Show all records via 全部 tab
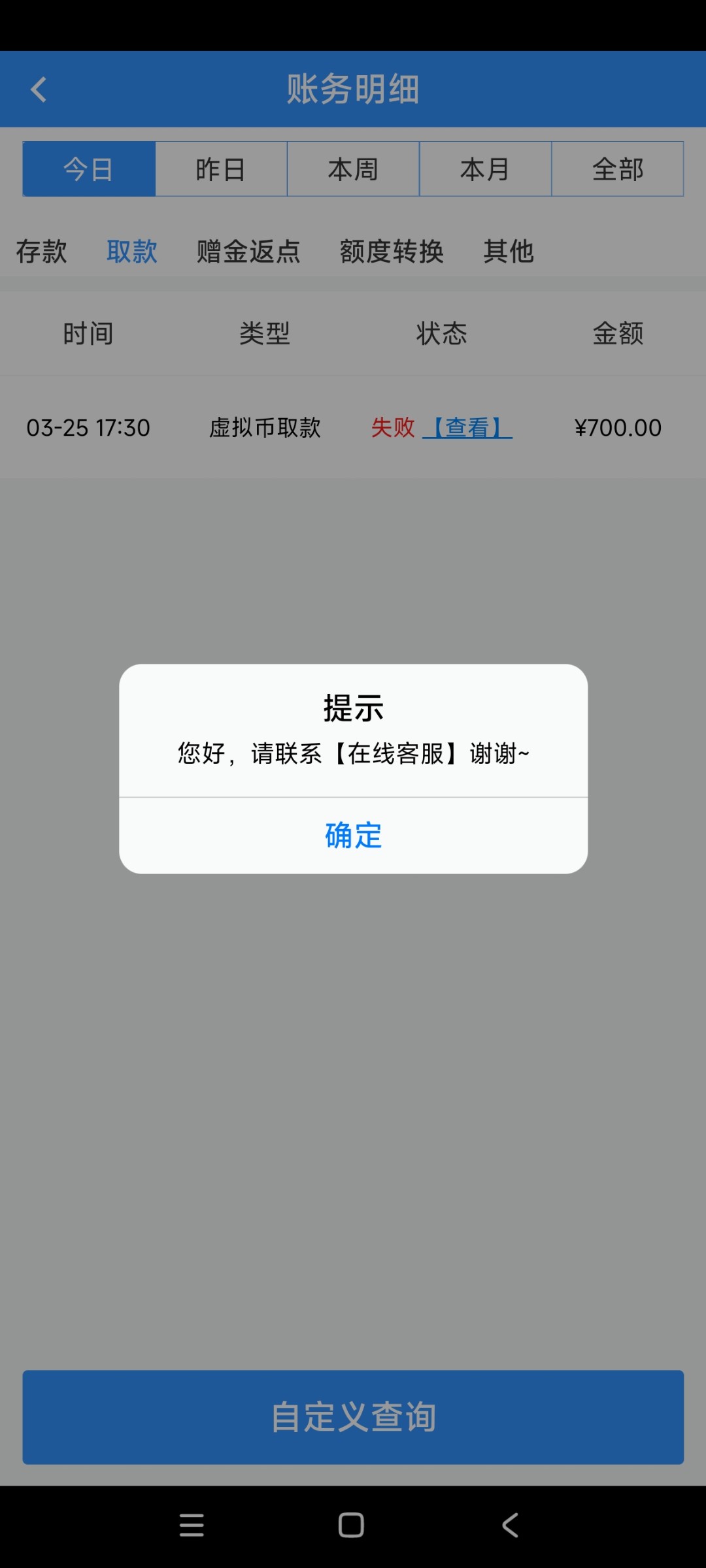Screen dimensions: 706x1568 coord(617,169)
